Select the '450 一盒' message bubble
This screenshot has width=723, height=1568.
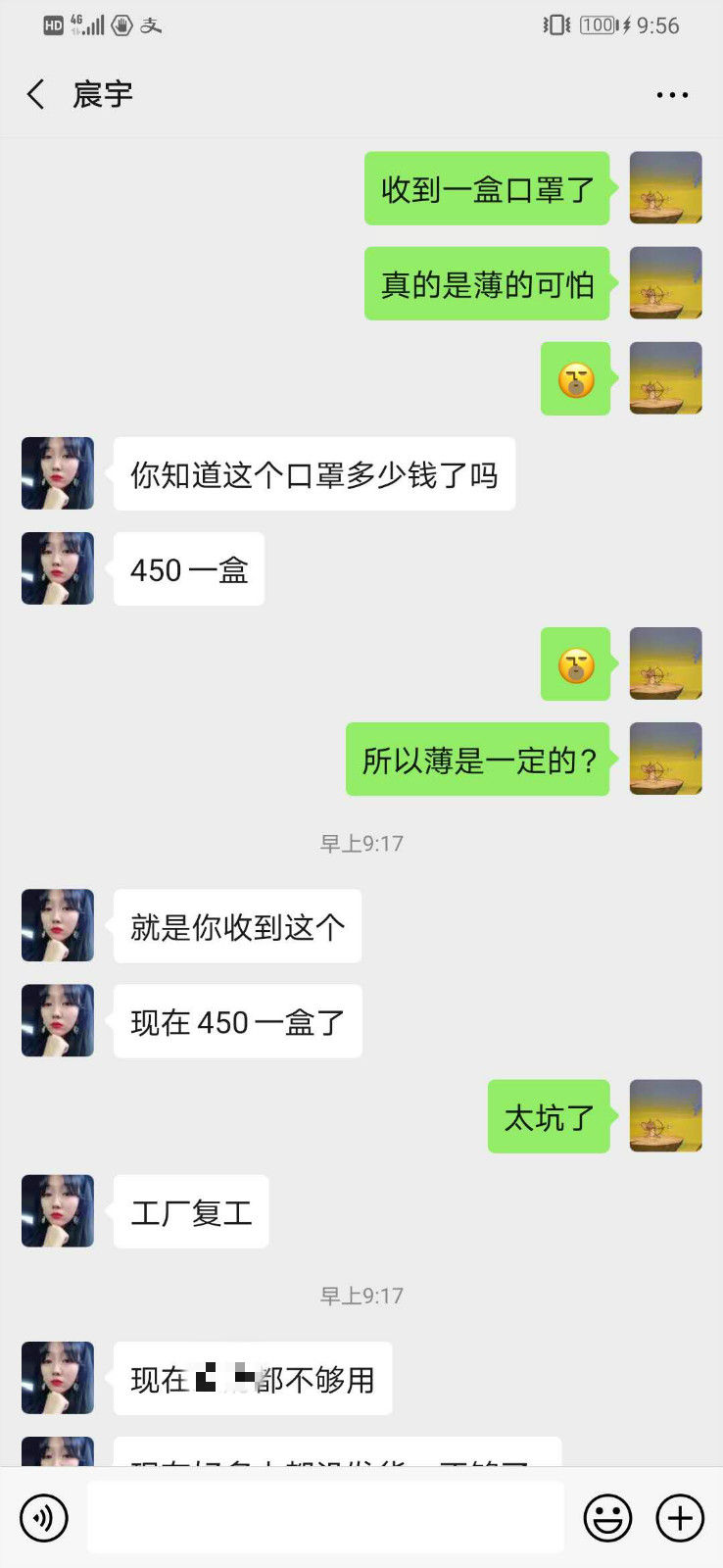(x=188, y=568)
